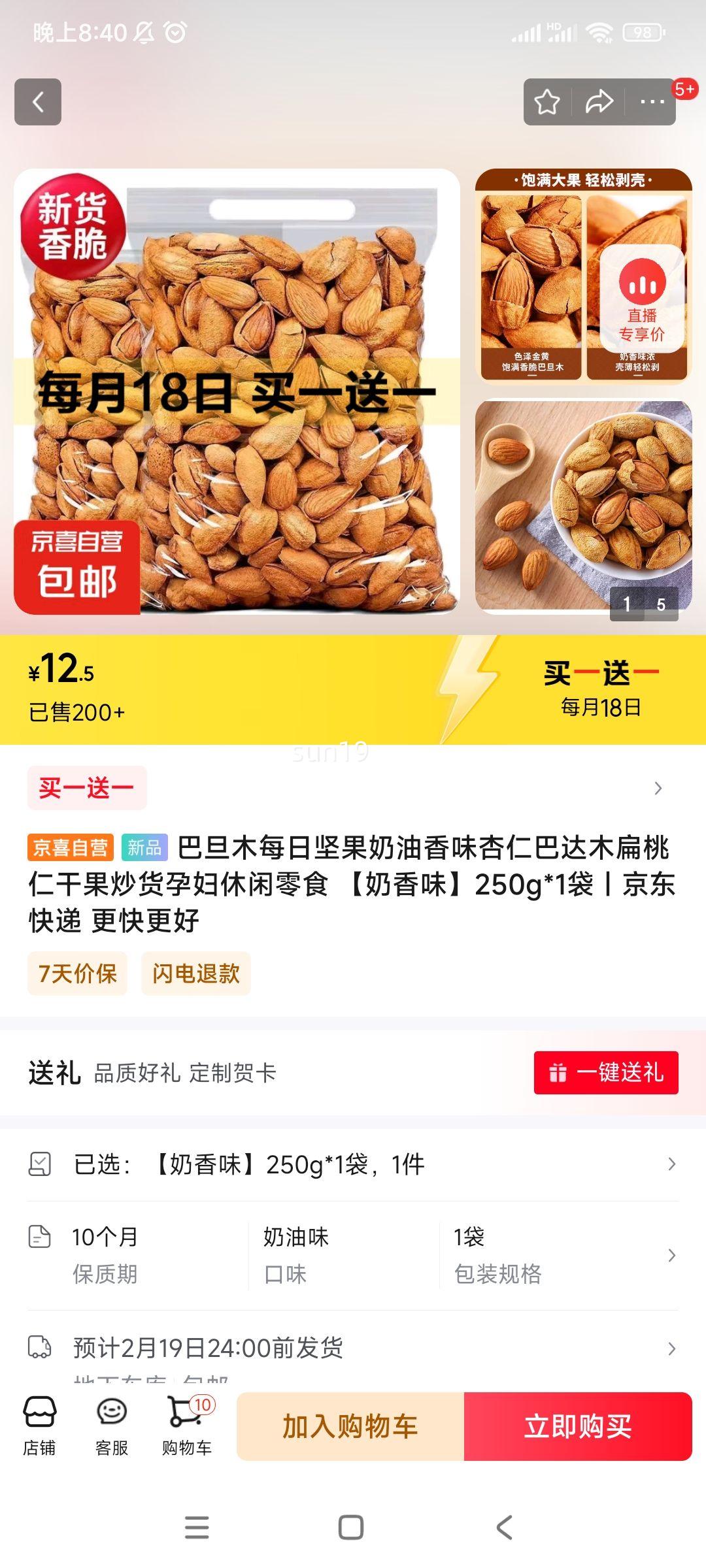This screenshot has height=1568, width=706.
Task: Tap the star favorite icon
Action: point(546,101)
